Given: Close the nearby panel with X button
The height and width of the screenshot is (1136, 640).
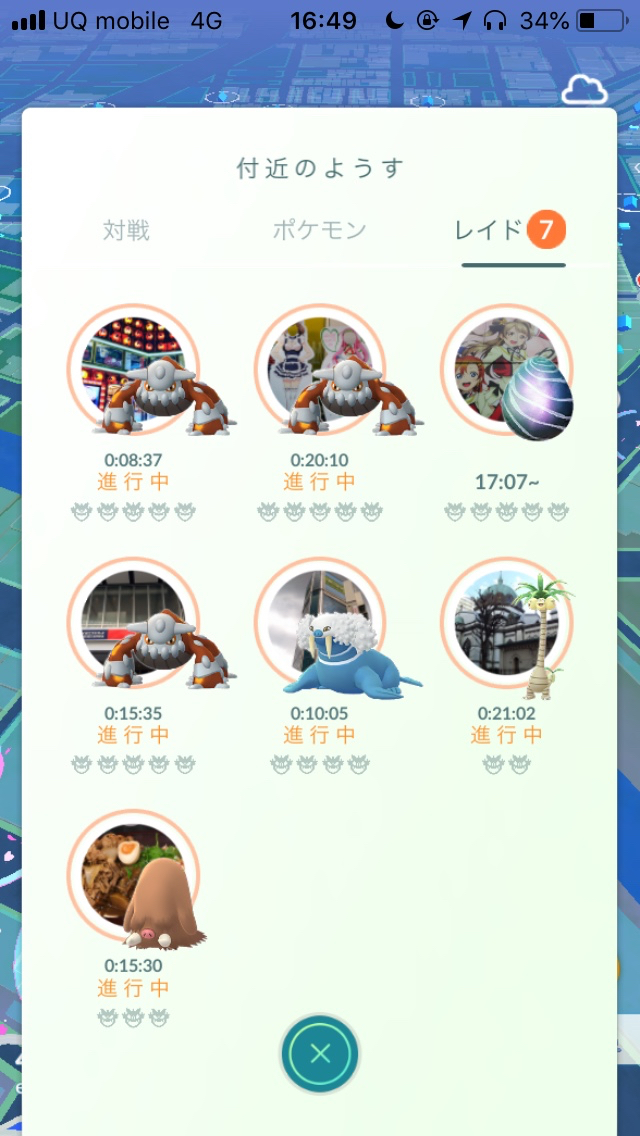Looking at the screenshot, I should 320,1054.
